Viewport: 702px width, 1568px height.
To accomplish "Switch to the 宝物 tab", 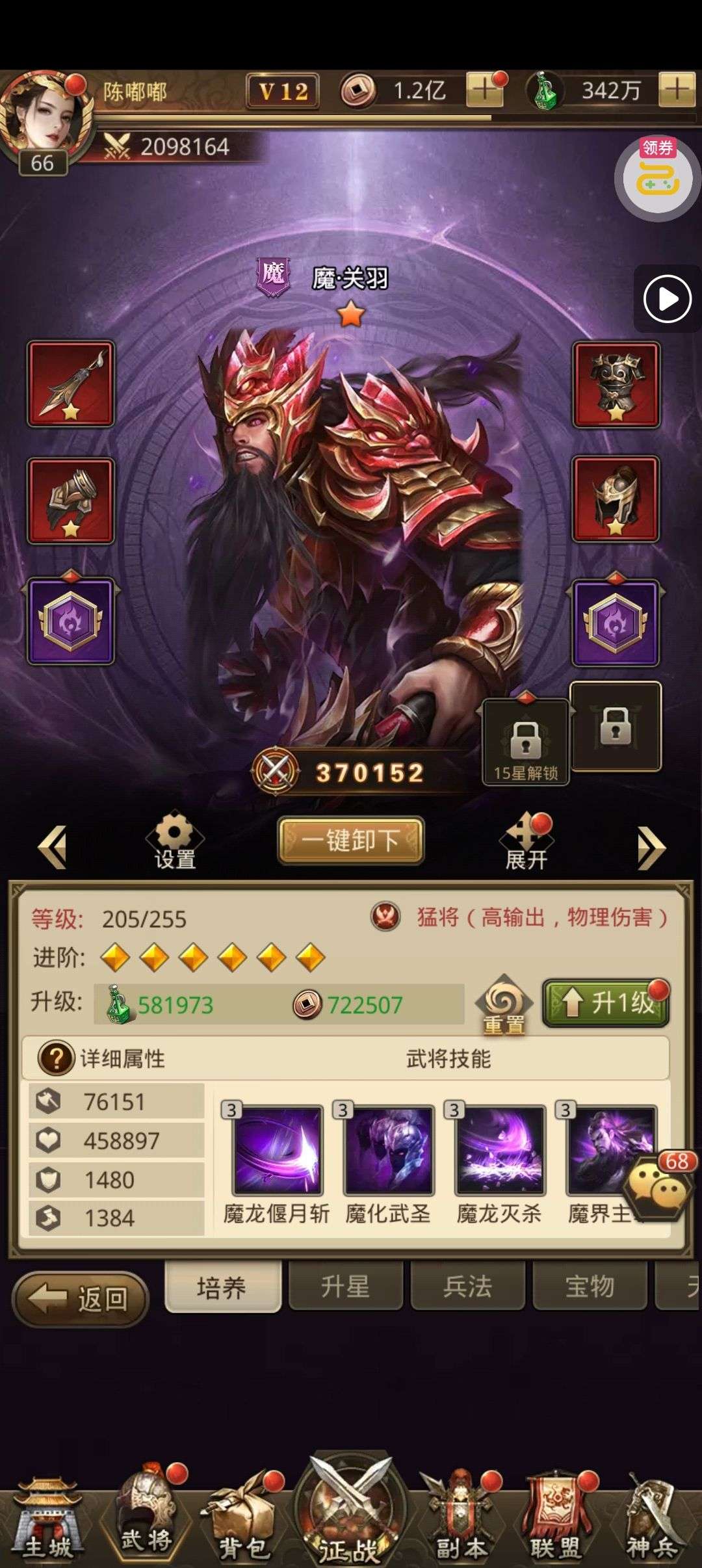I will click(590, 1287).
